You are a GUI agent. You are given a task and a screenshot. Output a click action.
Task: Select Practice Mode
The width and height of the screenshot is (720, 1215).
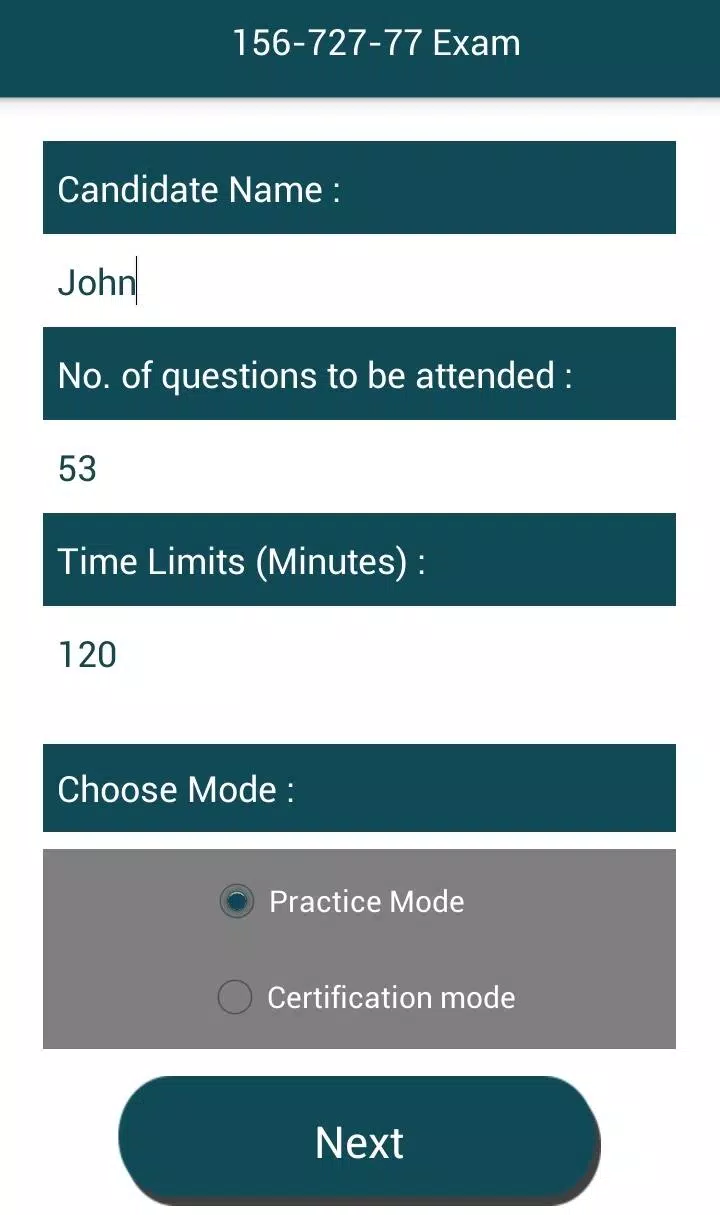click(x=342, y=902)
